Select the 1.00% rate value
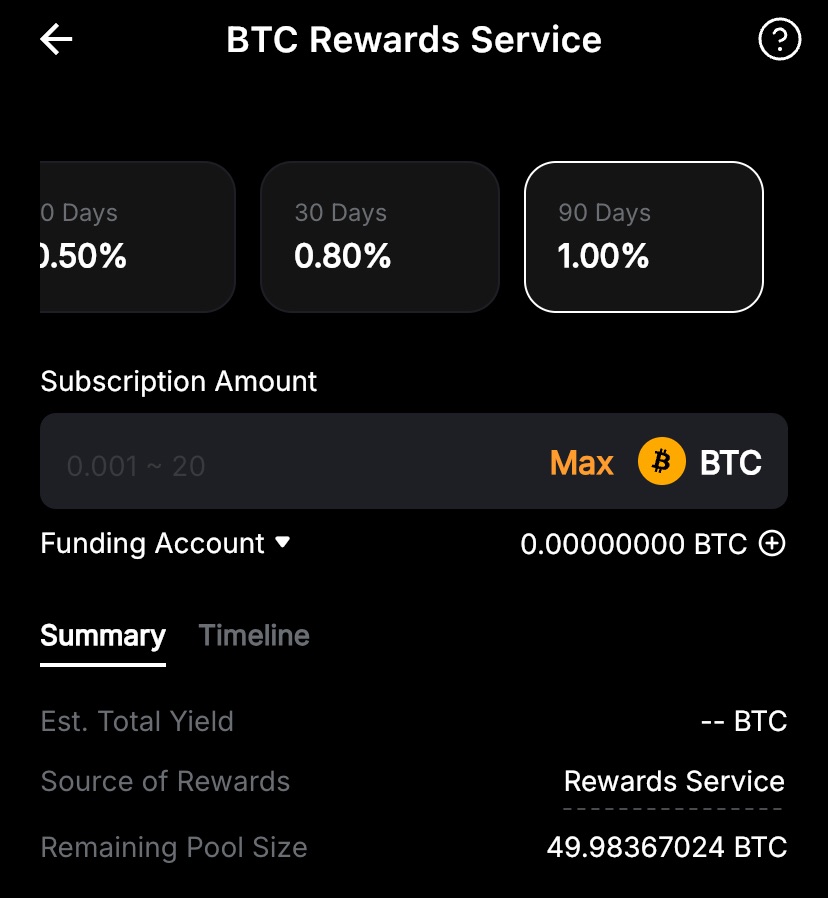The width and height of the screenshot is (828, 898). click(x=603, y=256)
